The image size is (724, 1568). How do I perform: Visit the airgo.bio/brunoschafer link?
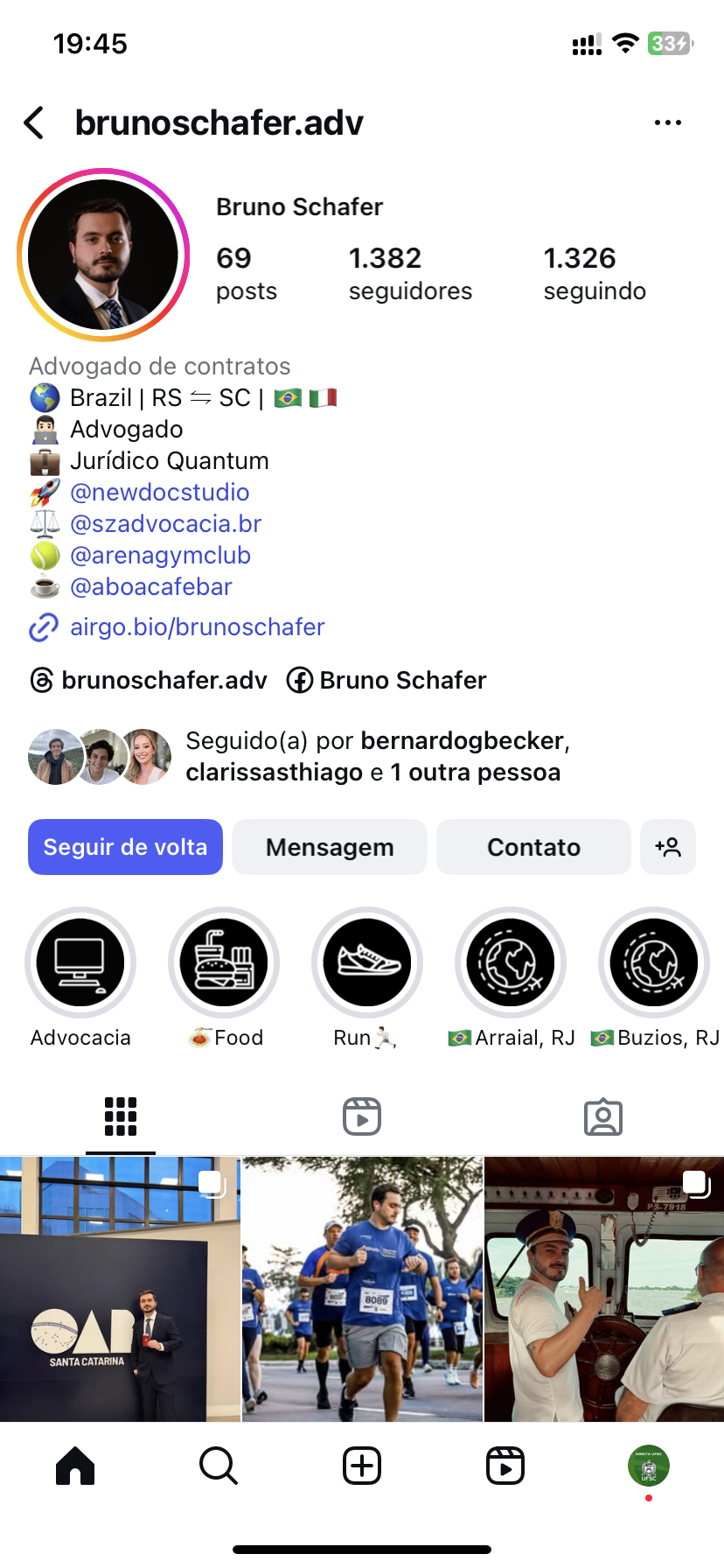point(197,627)
